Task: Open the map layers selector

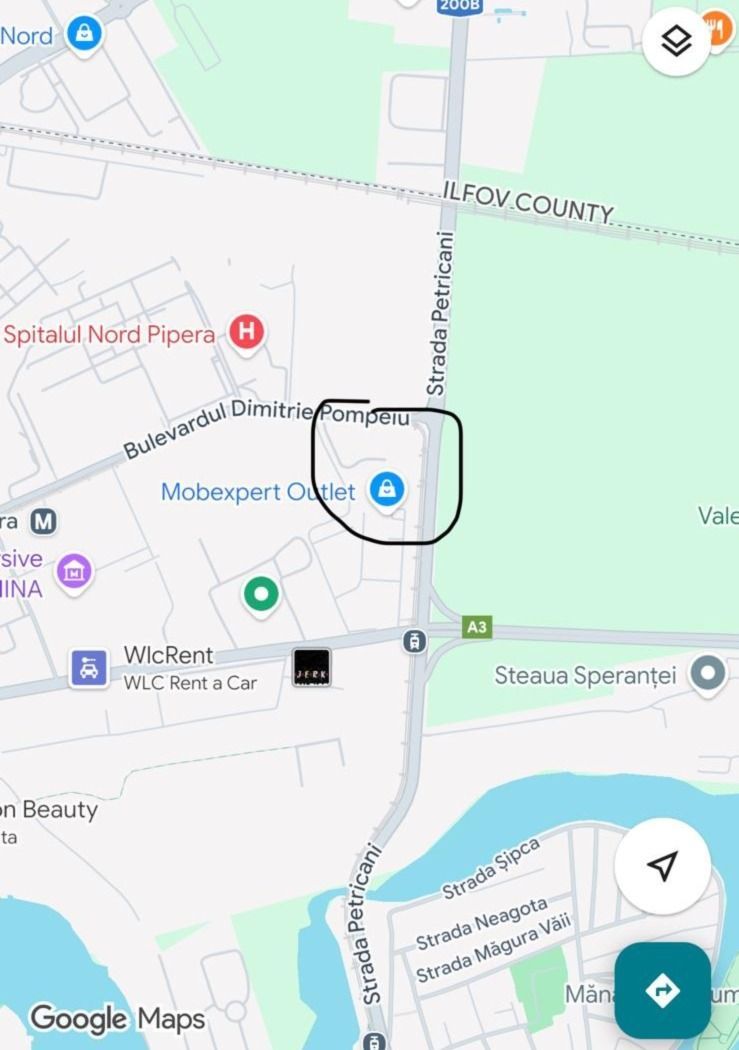Action: tap(677, 41)
